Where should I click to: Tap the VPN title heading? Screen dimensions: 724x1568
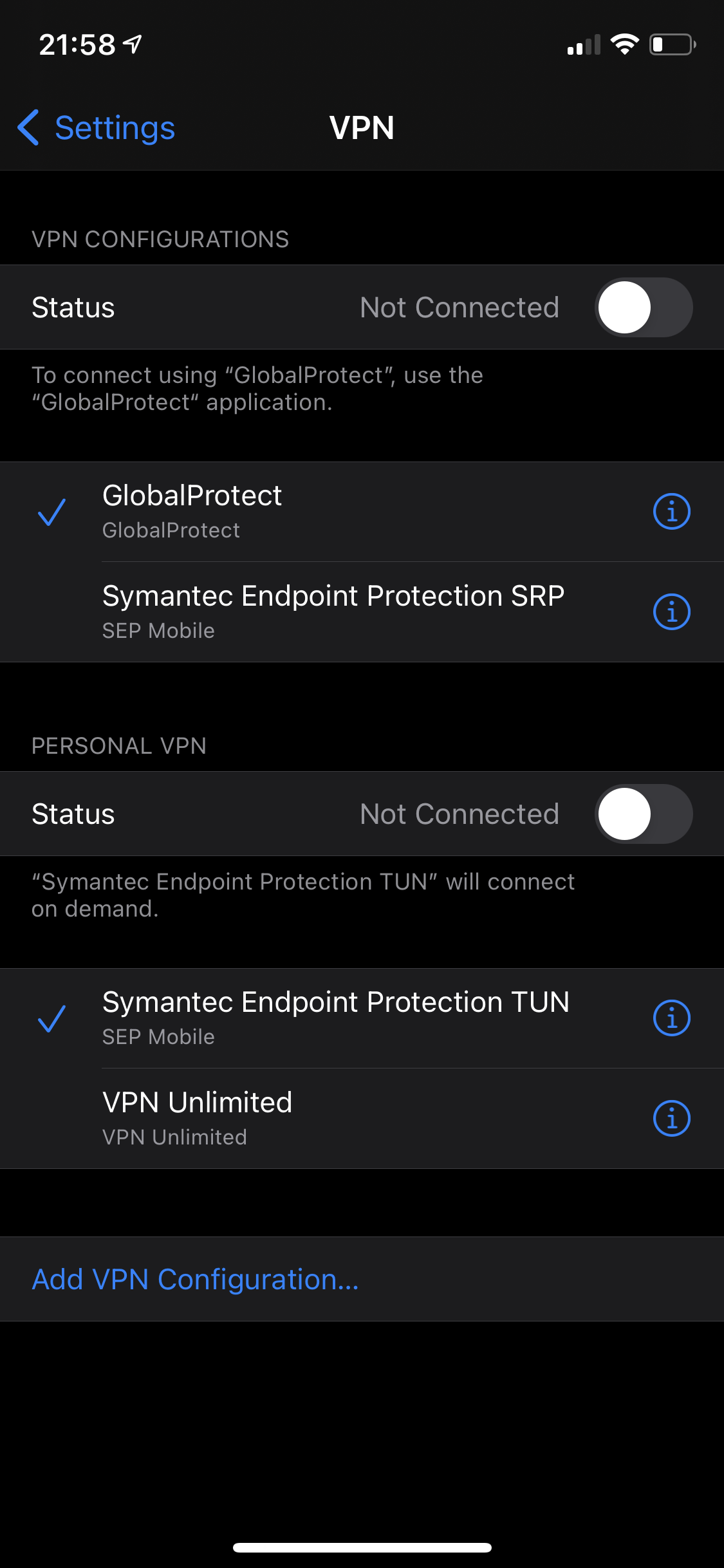(362, 128)
